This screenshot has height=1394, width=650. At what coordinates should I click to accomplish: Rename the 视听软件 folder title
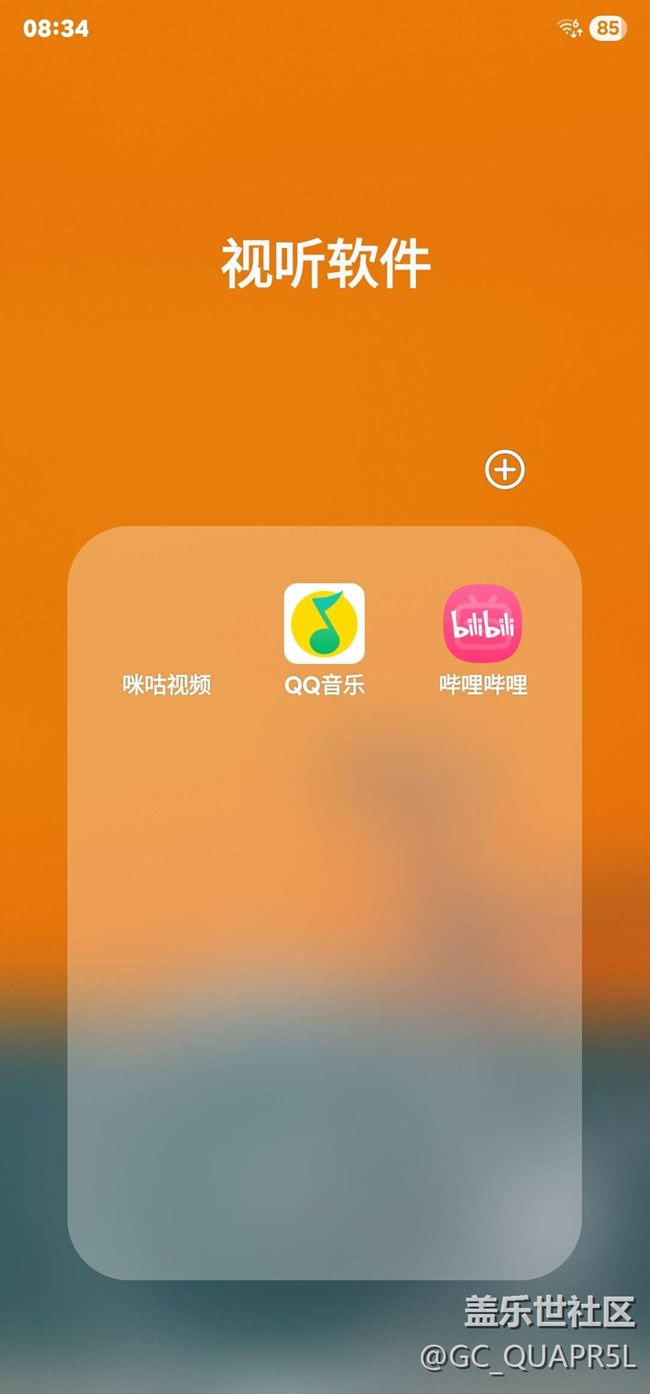click(x=326, y=264)
